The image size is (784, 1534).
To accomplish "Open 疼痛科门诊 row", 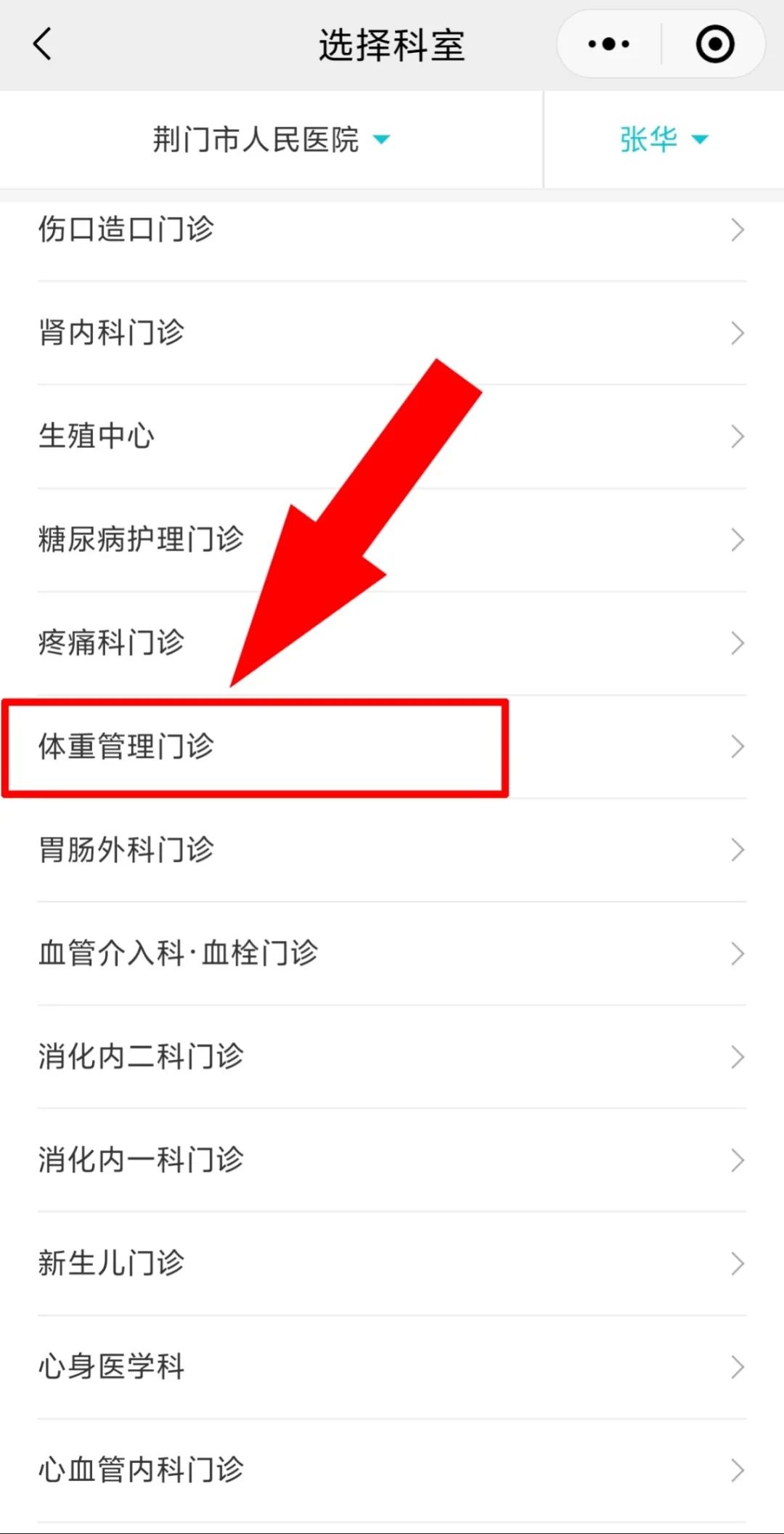I will pos(392,643).
